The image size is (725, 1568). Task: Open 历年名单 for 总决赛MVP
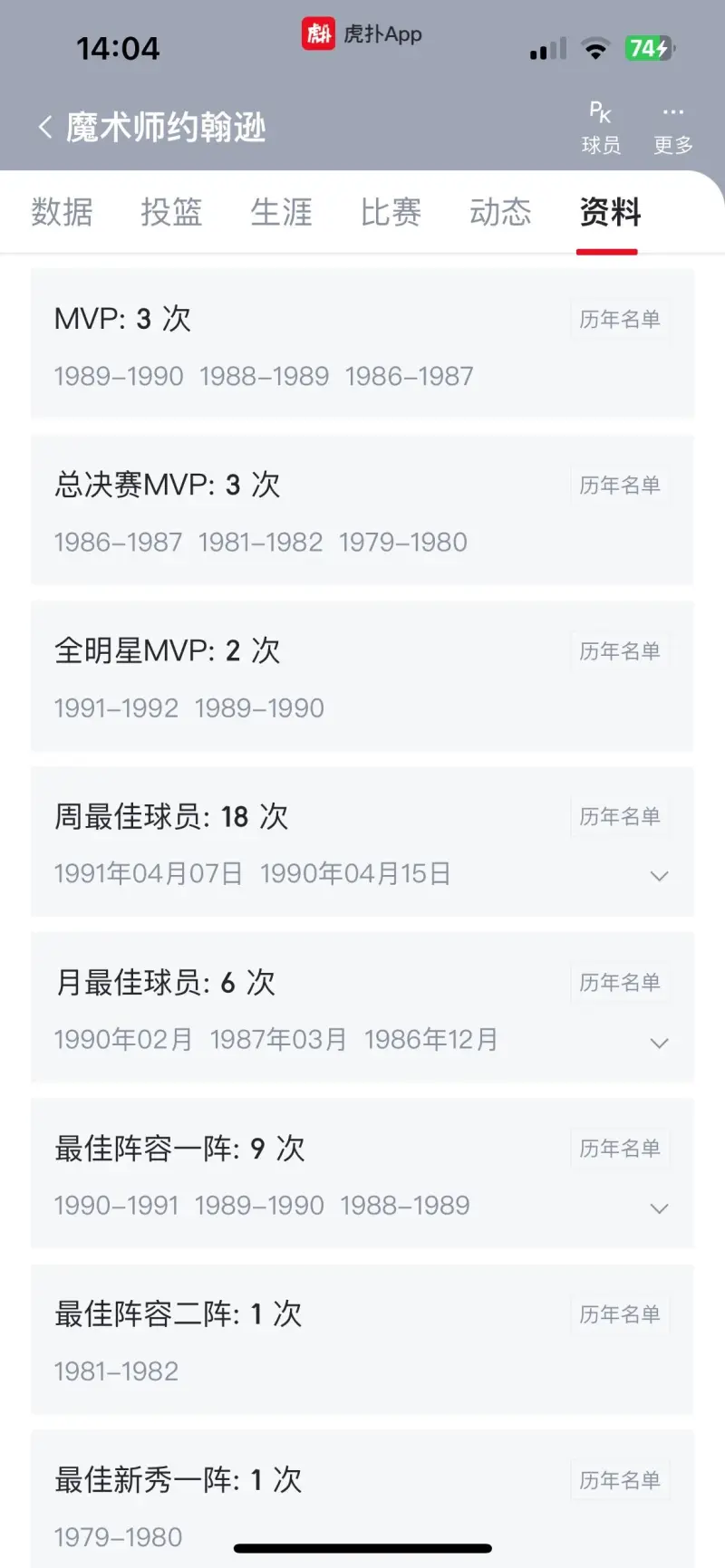tap(620, 485)
